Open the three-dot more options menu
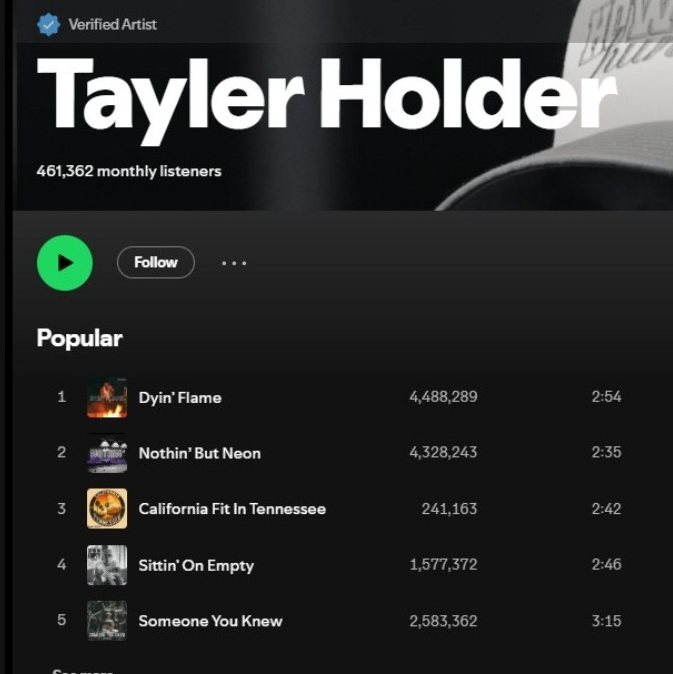Screen dimensions: 673x674 (x=233, y=263)
